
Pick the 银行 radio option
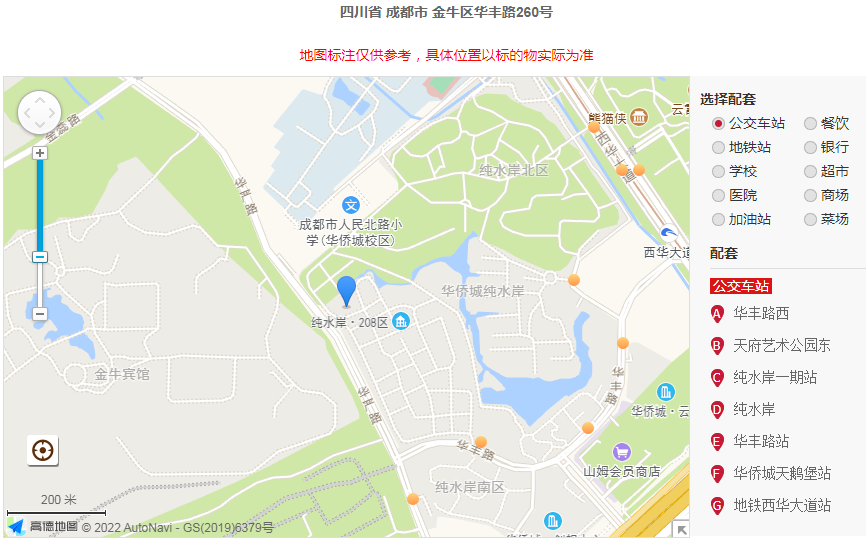810,147
